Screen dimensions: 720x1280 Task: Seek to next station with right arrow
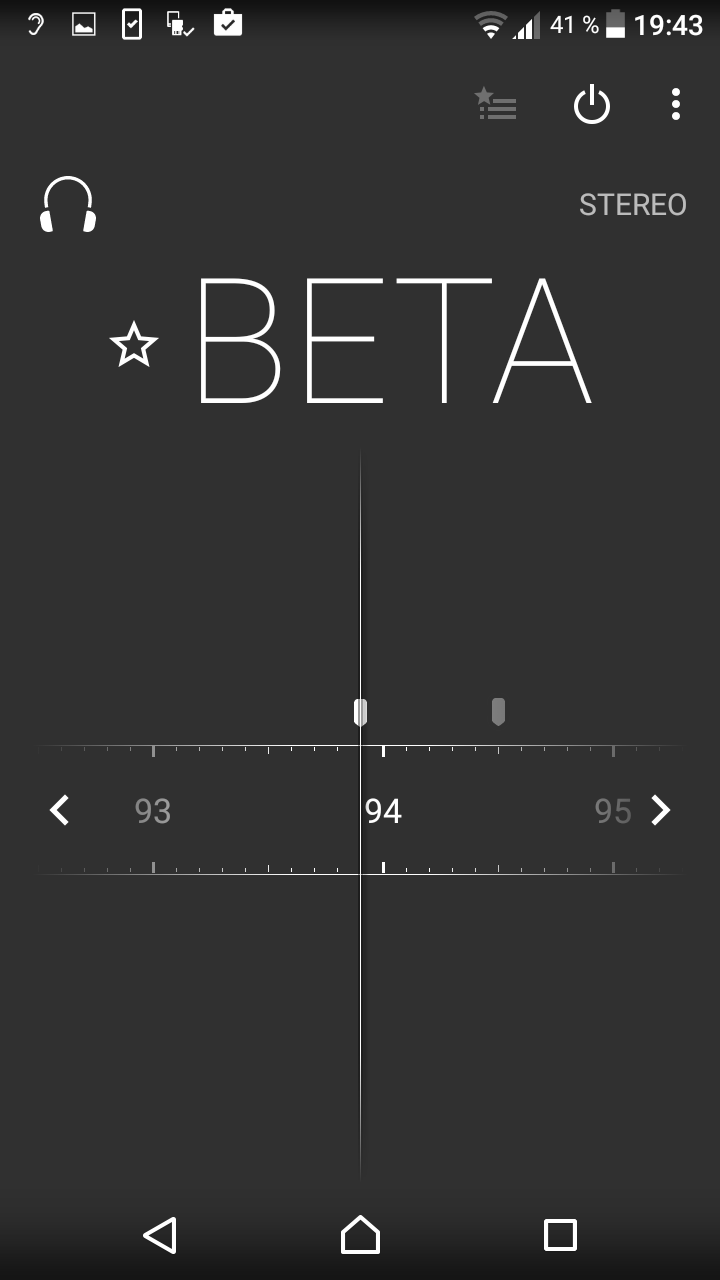click(x=660, y=810)
